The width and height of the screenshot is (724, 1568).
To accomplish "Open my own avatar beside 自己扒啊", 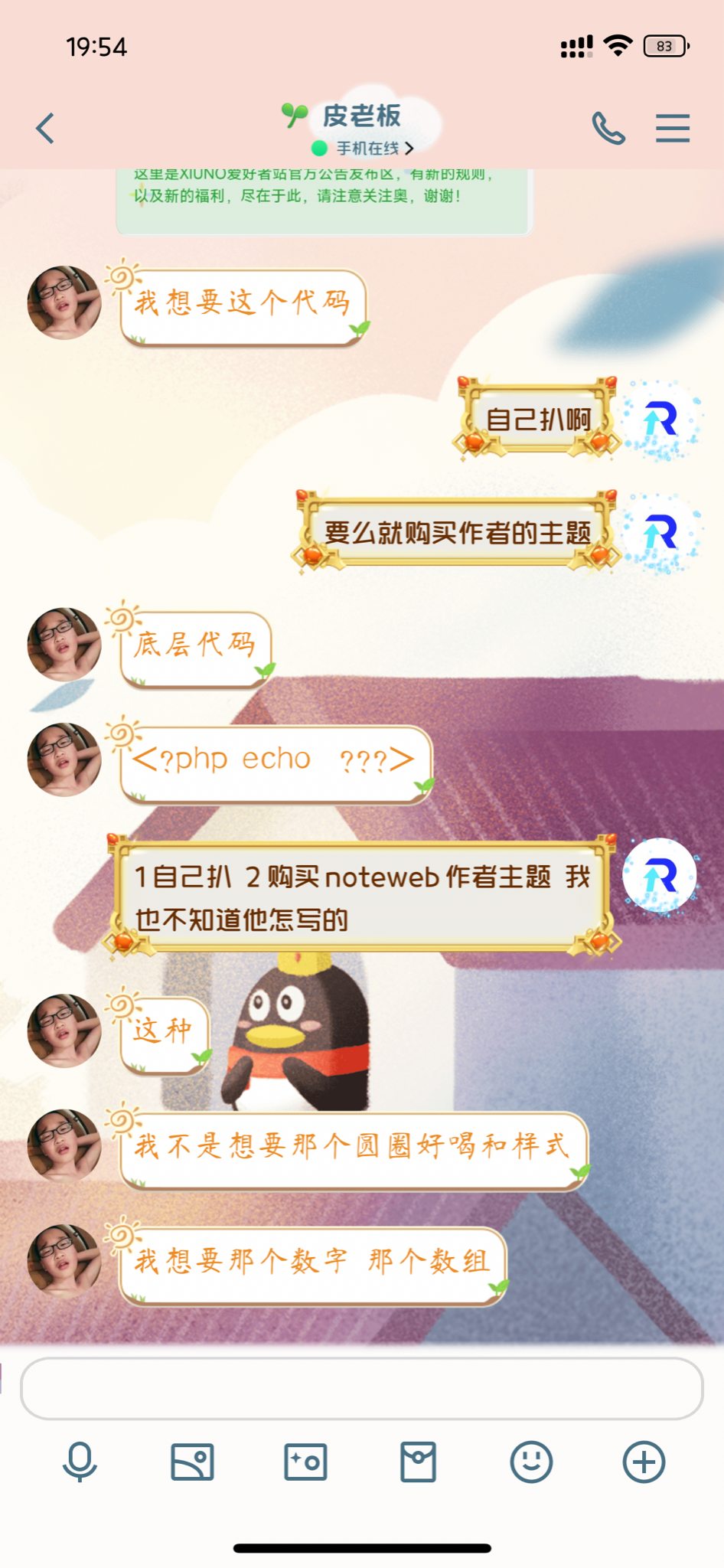I will [x=660, y=420].
